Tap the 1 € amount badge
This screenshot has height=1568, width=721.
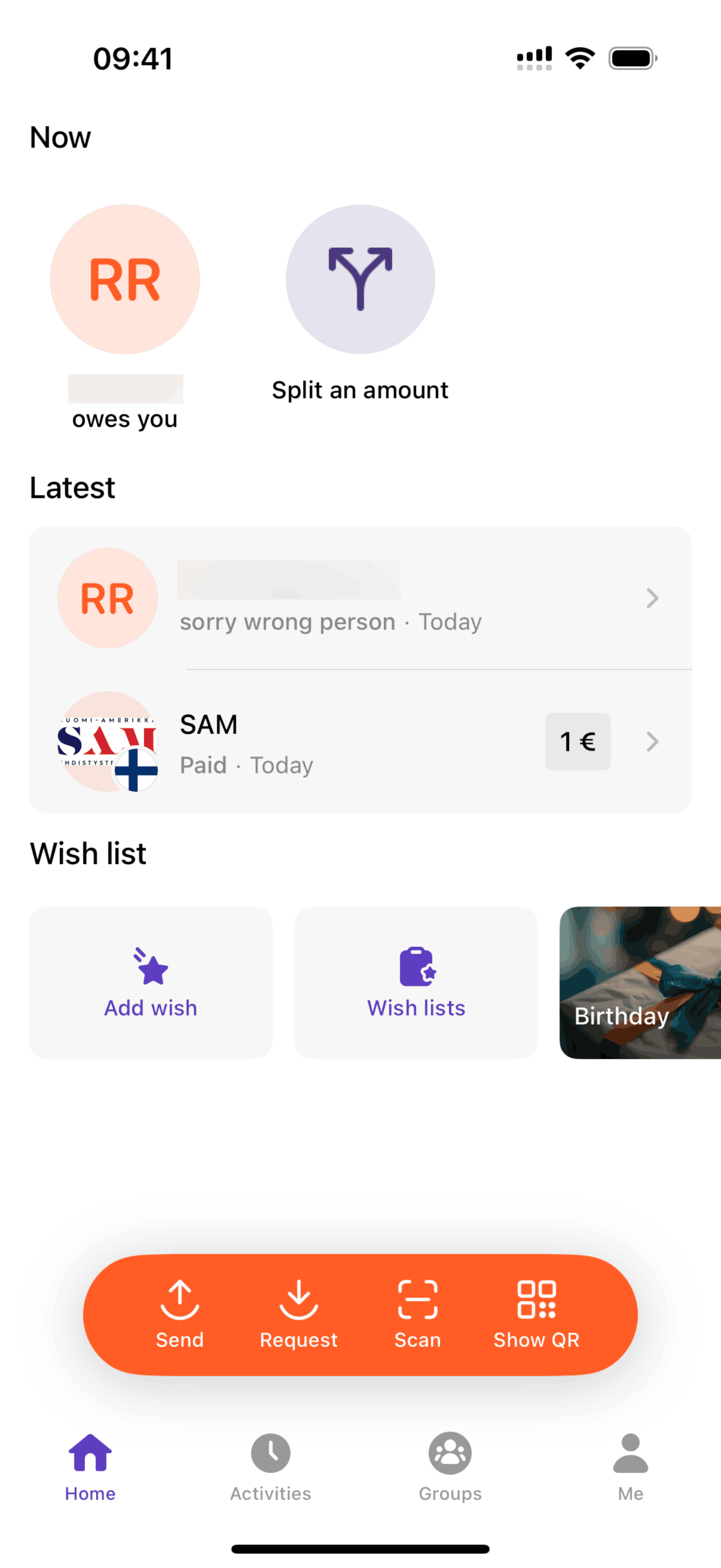578,742
